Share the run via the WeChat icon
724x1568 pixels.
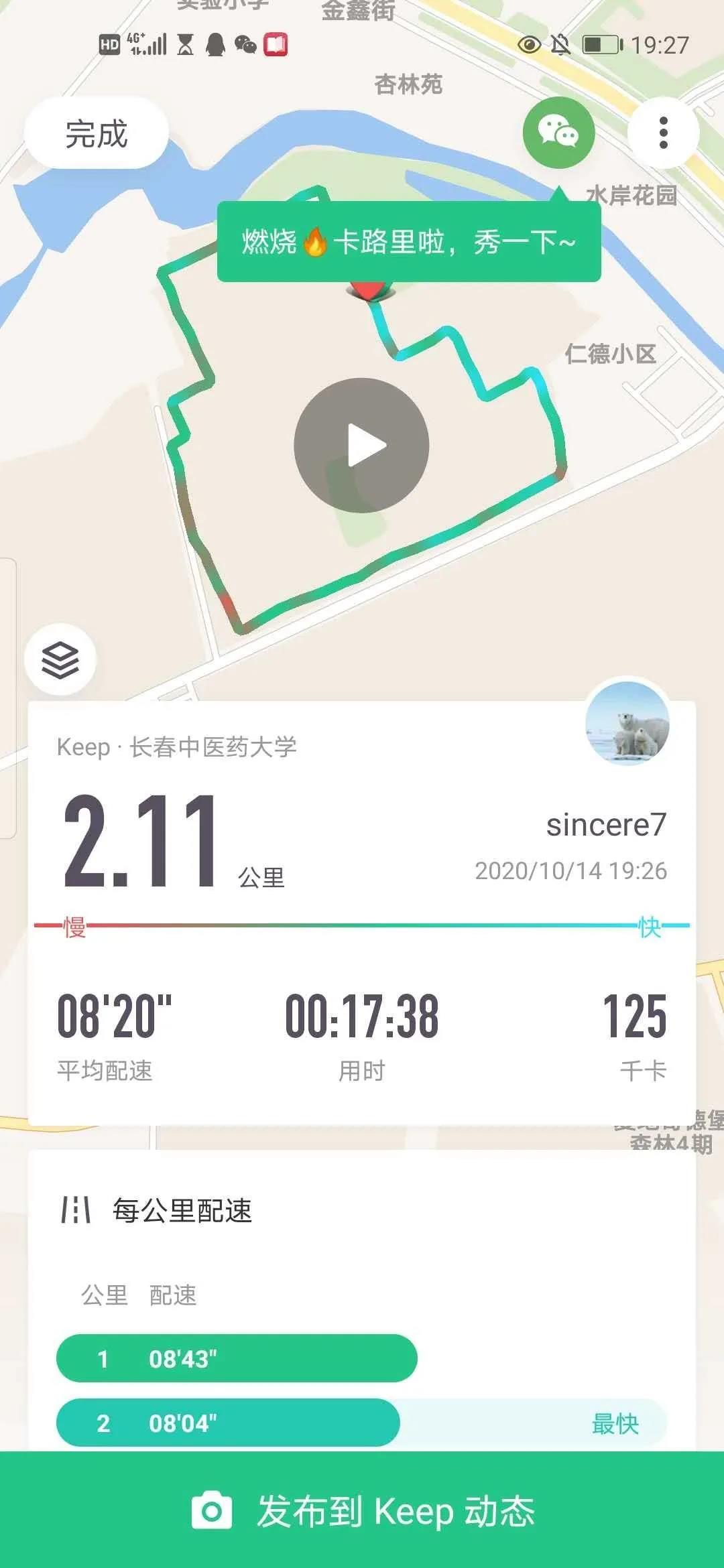coord(558,132)
